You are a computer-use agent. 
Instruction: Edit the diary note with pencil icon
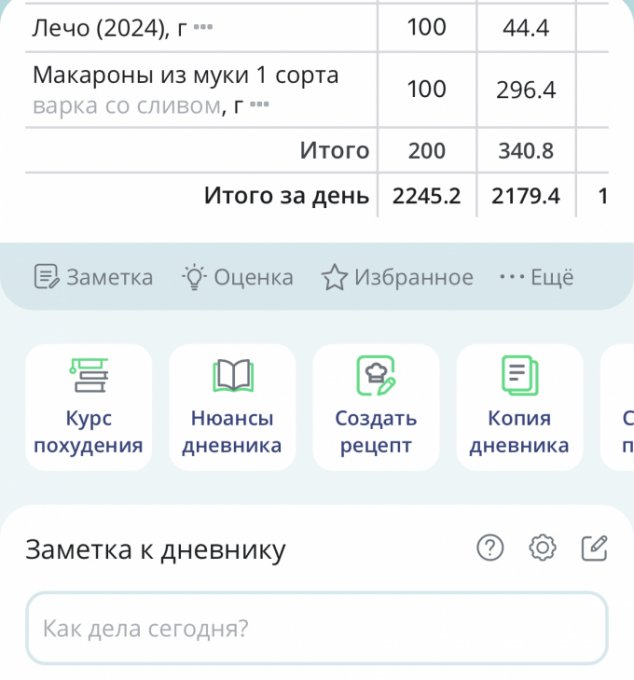(x=594, y=547)
